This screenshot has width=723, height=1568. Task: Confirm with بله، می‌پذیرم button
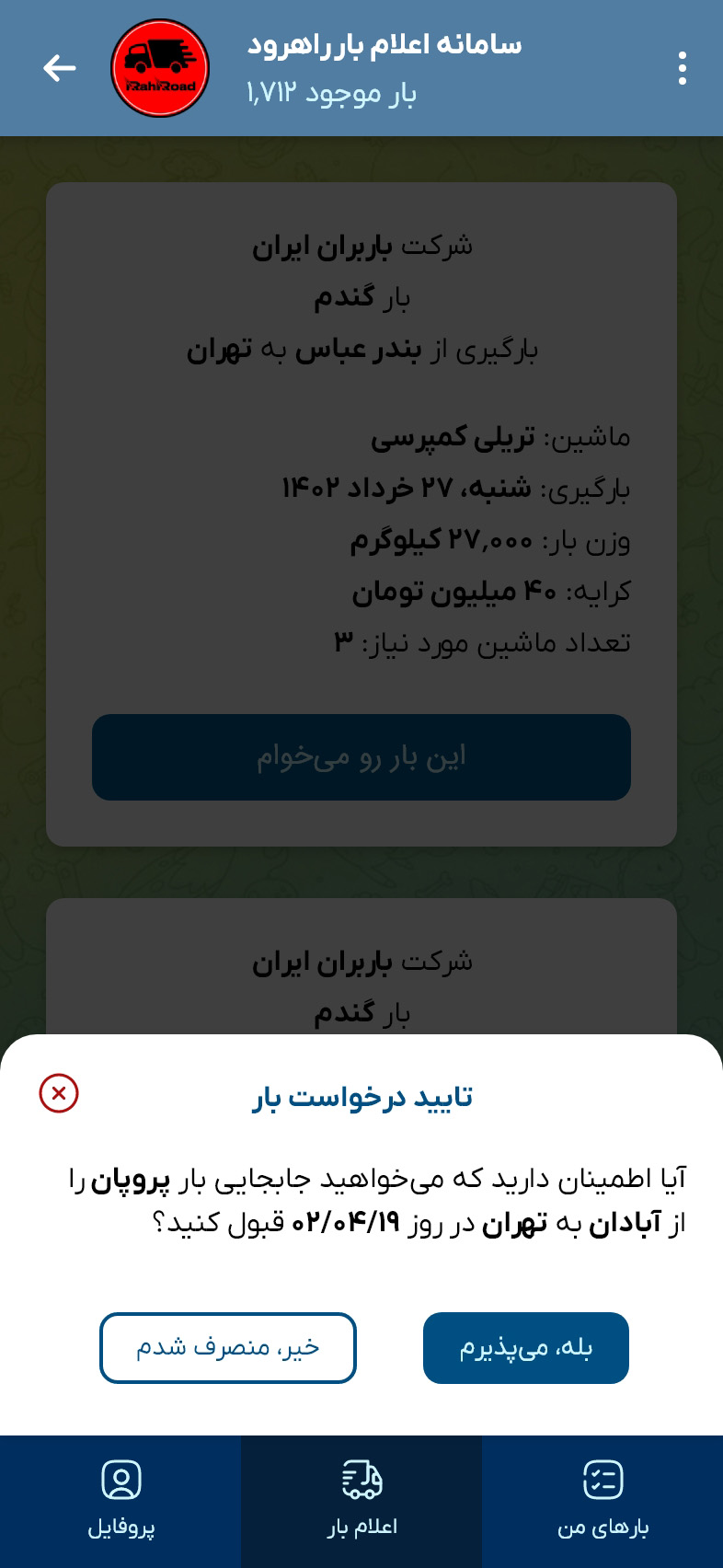click(525, 1347)
